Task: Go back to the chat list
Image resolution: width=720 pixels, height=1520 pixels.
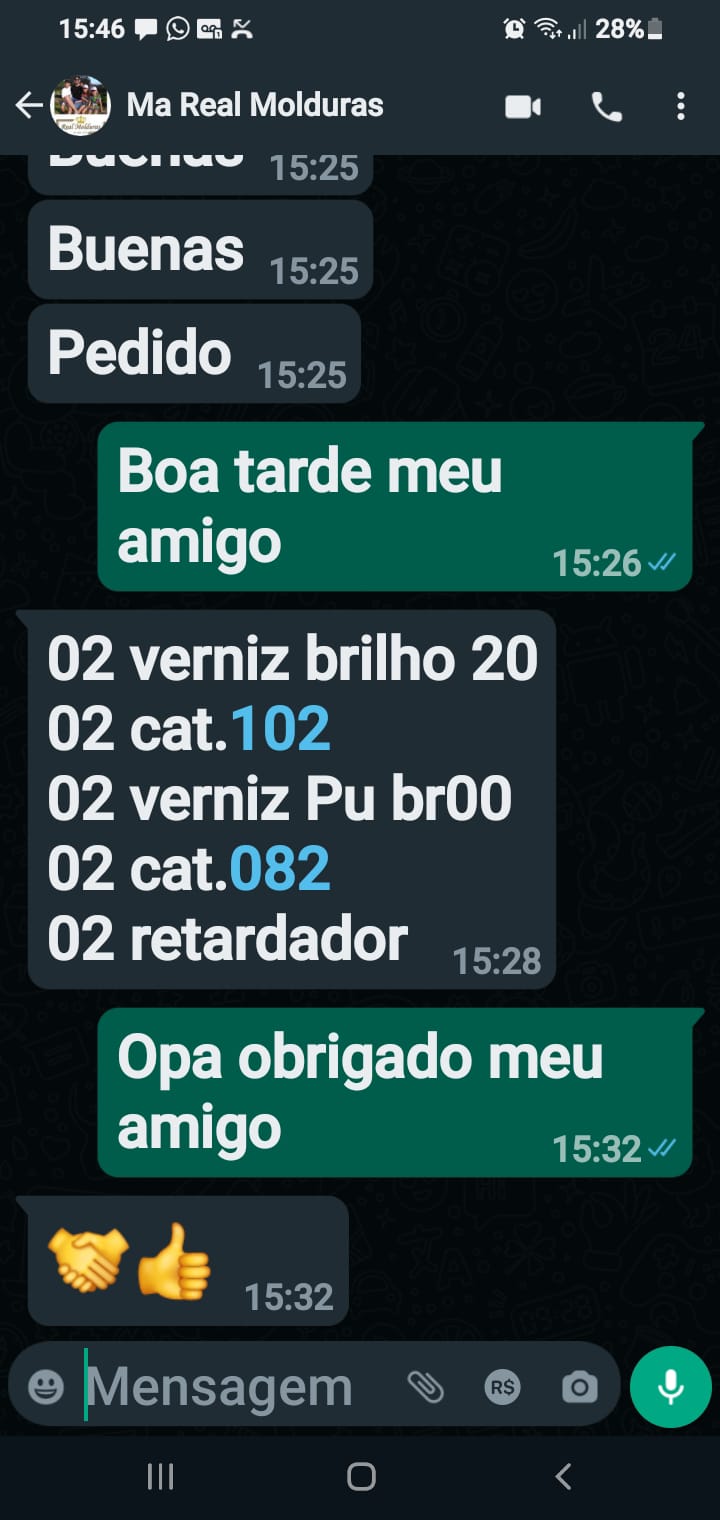Action: (29, 105)
